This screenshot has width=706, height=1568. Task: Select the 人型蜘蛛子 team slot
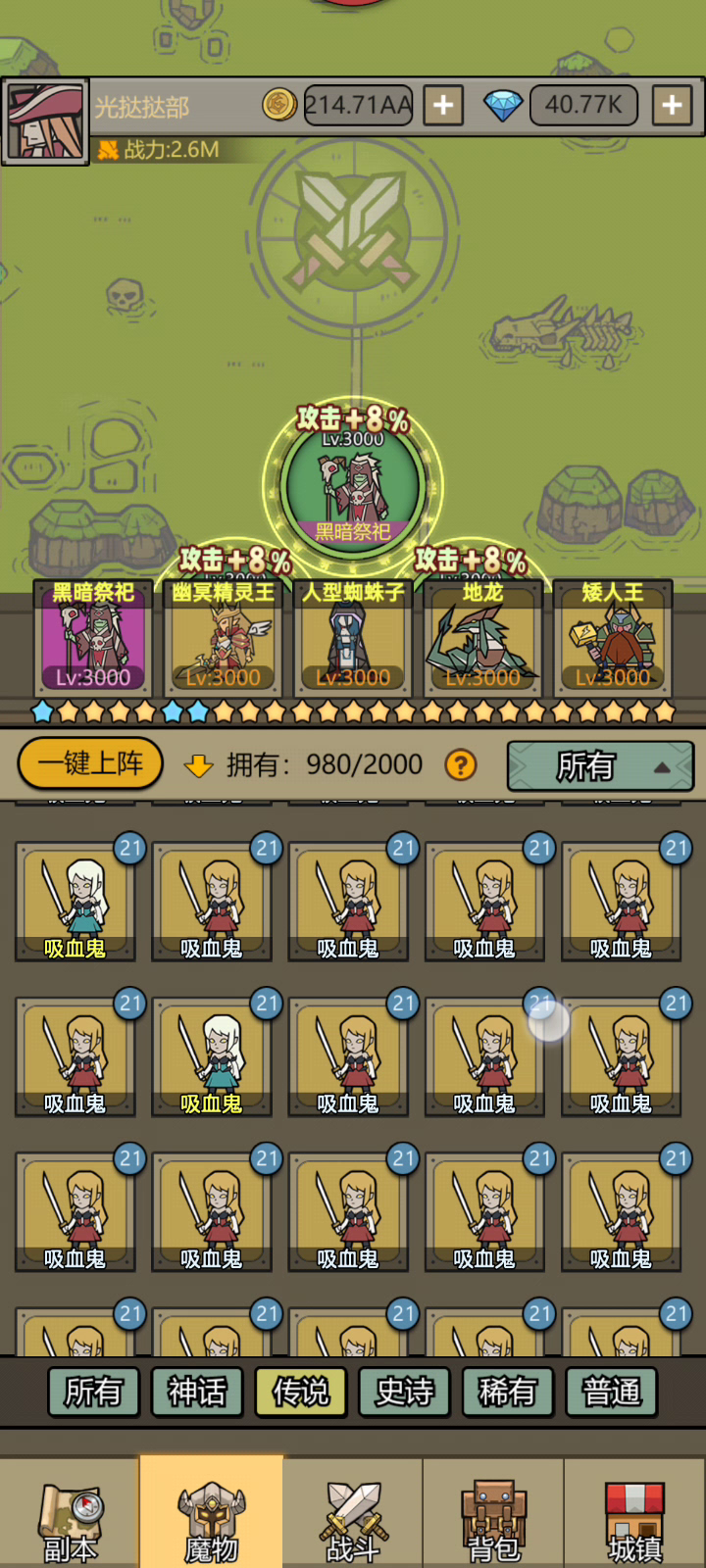(353, 637)
